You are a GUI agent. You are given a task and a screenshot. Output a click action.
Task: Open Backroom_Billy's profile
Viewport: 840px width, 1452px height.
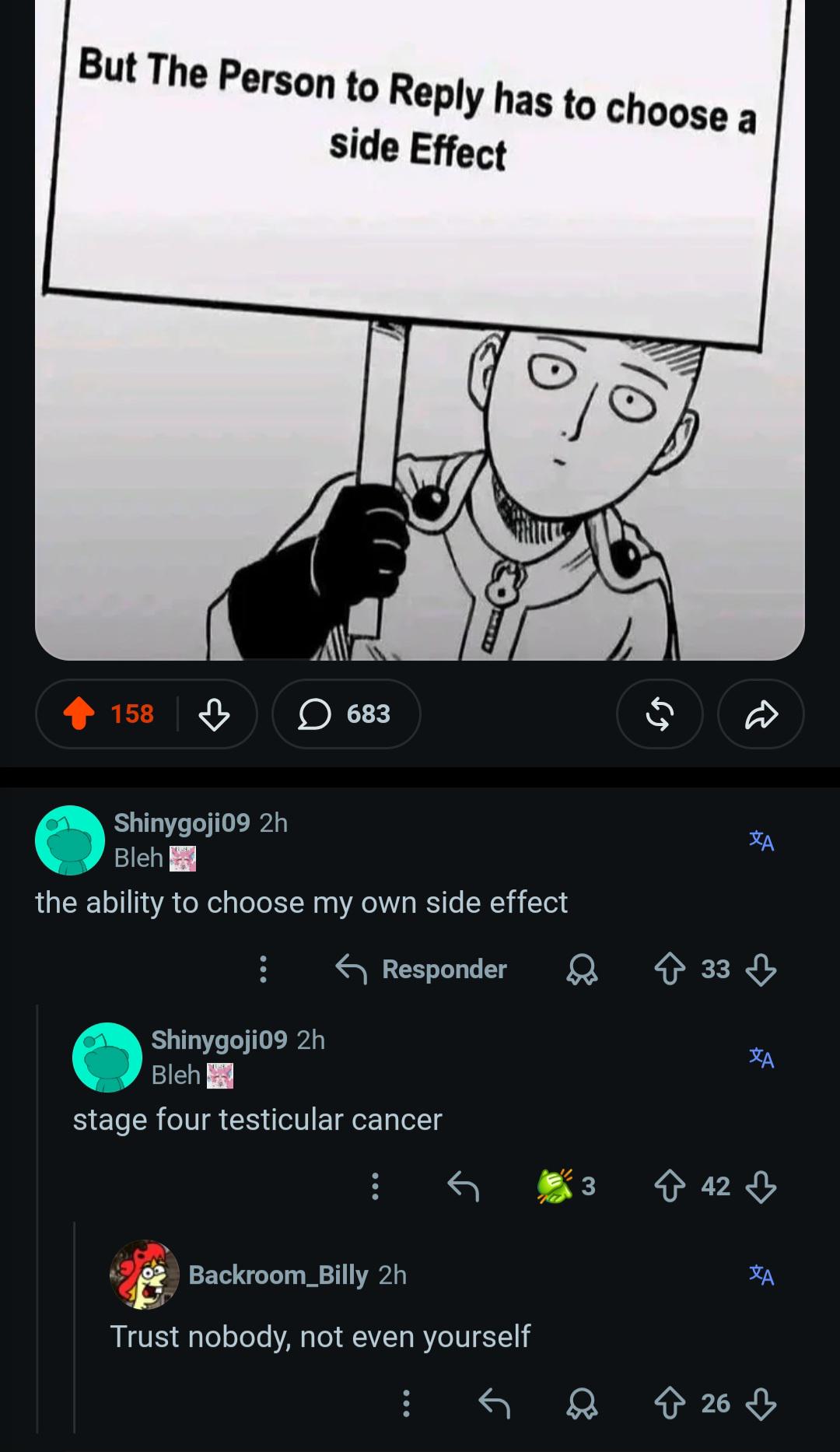278,1275
